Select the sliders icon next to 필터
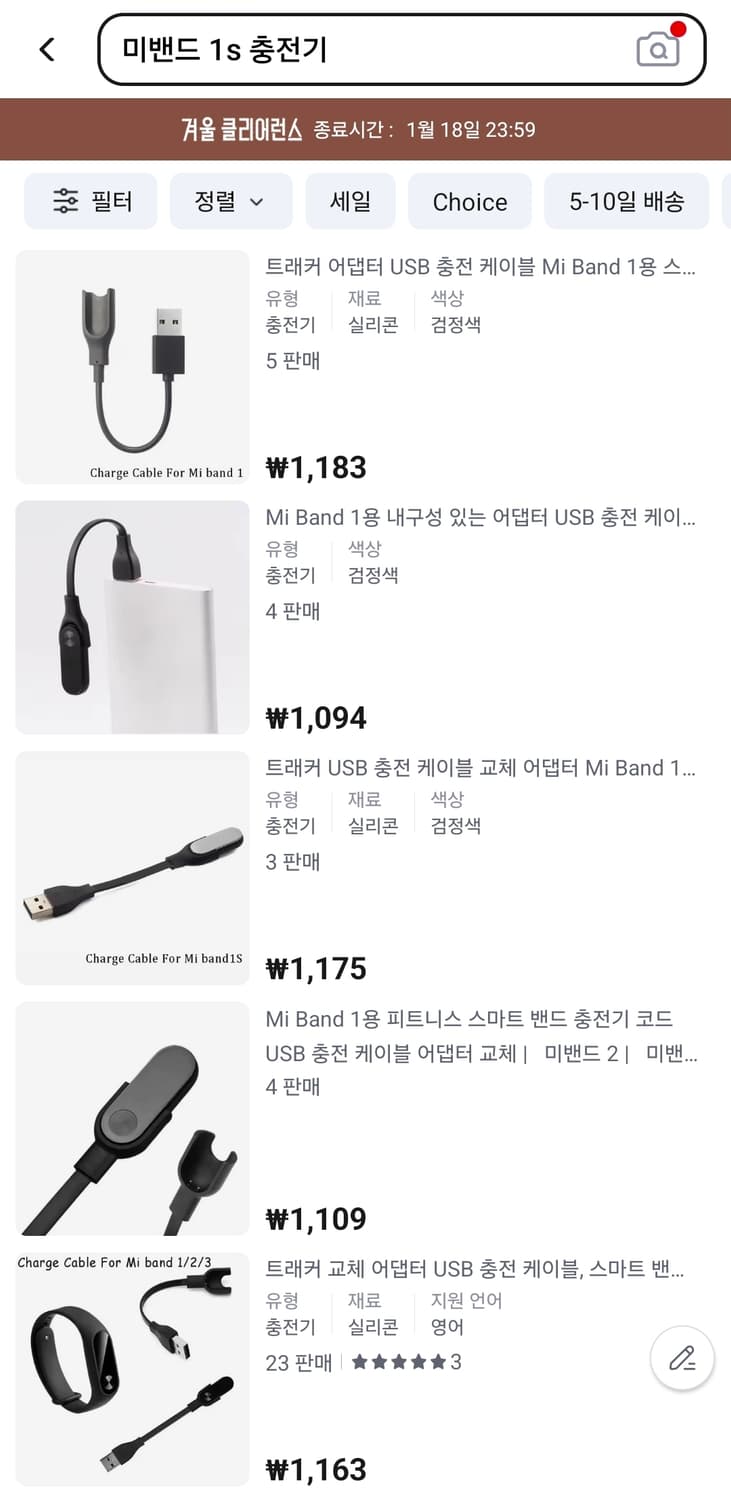The width and height of the screenshot is (731, 1500). (x=64, y=201)
